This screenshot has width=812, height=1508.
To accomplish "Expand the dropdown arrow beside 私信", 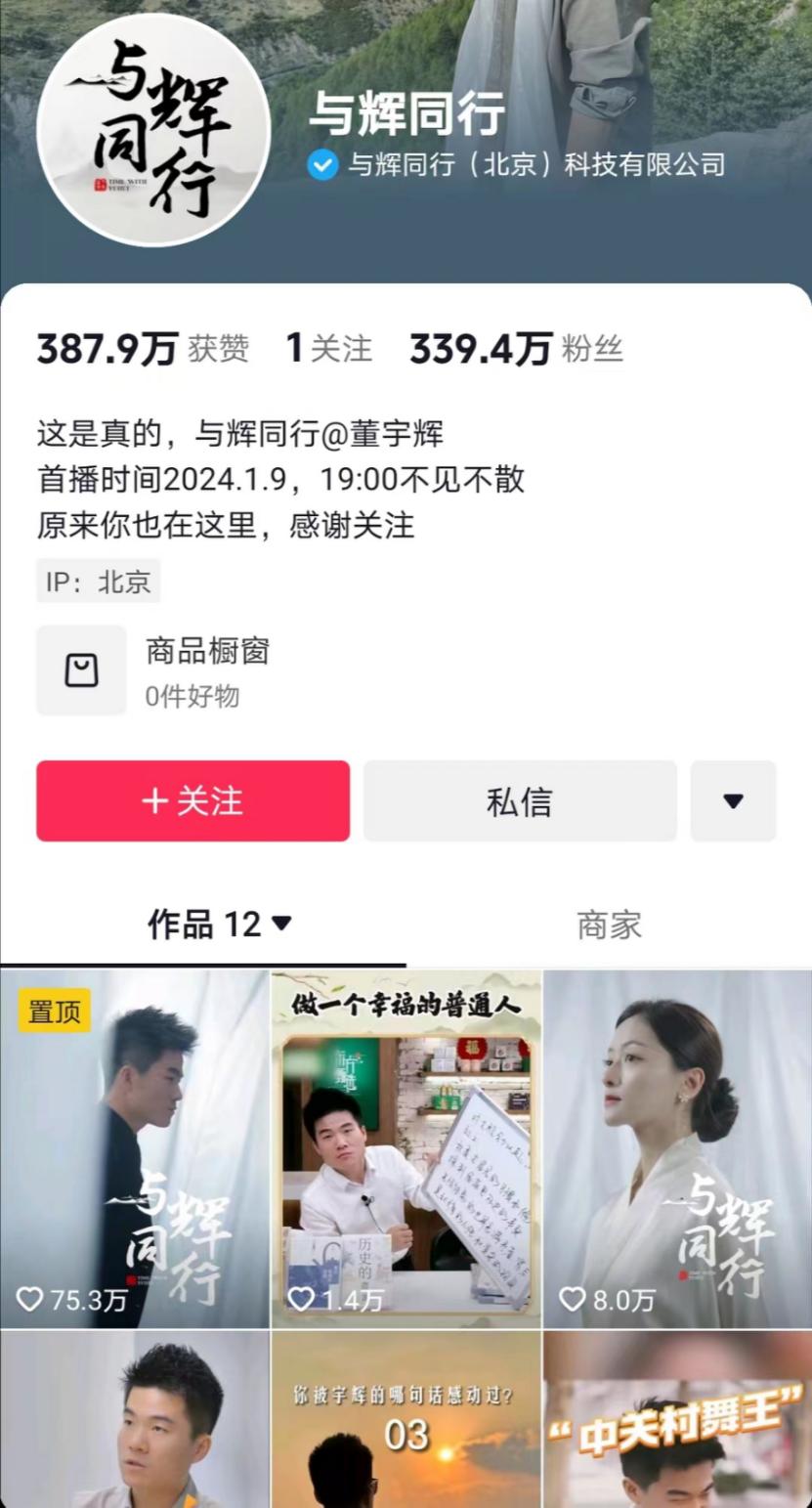I will coord(733,801).
